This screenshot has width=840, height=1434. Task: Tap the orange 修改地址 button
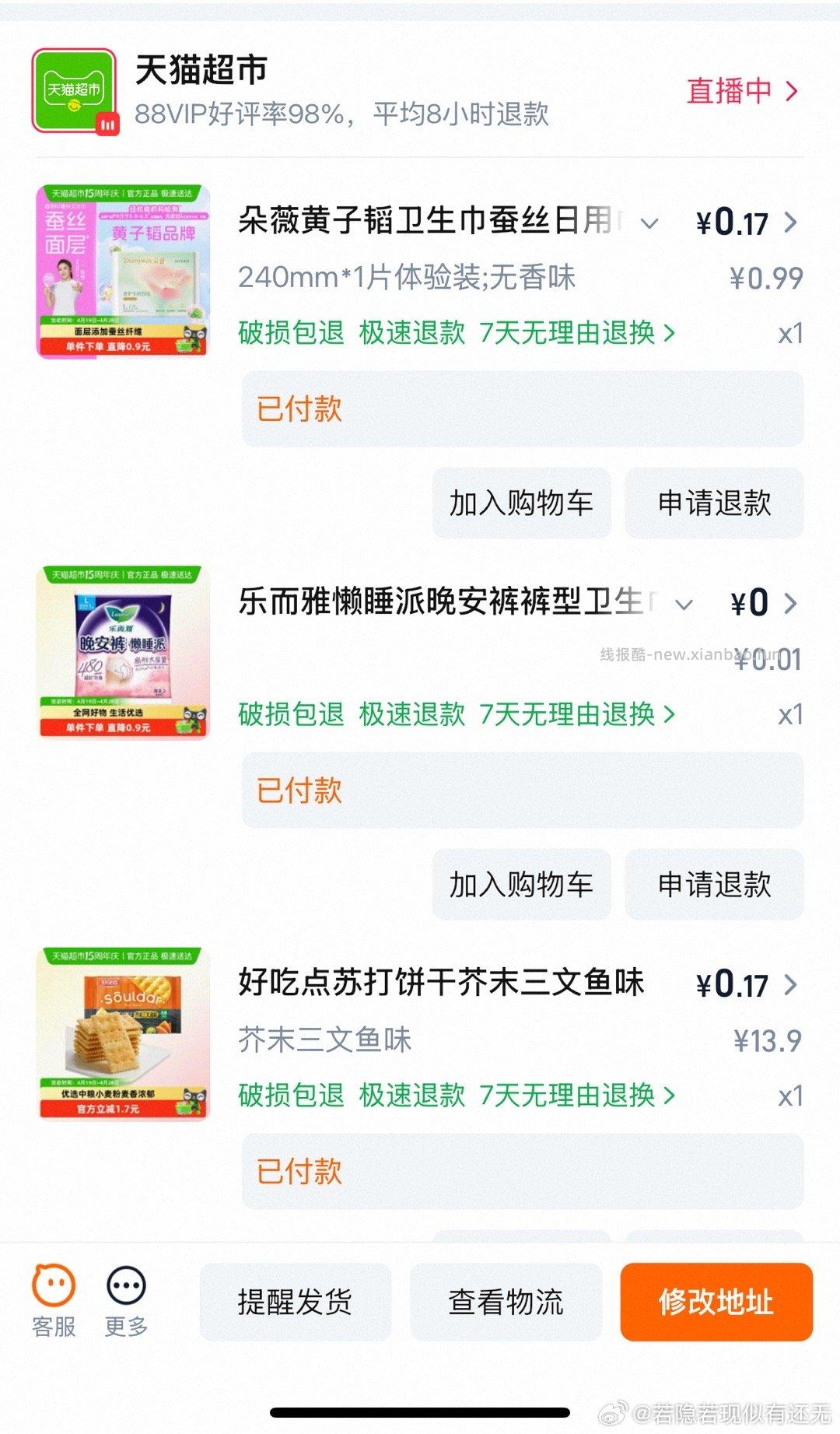[715, 1302]
